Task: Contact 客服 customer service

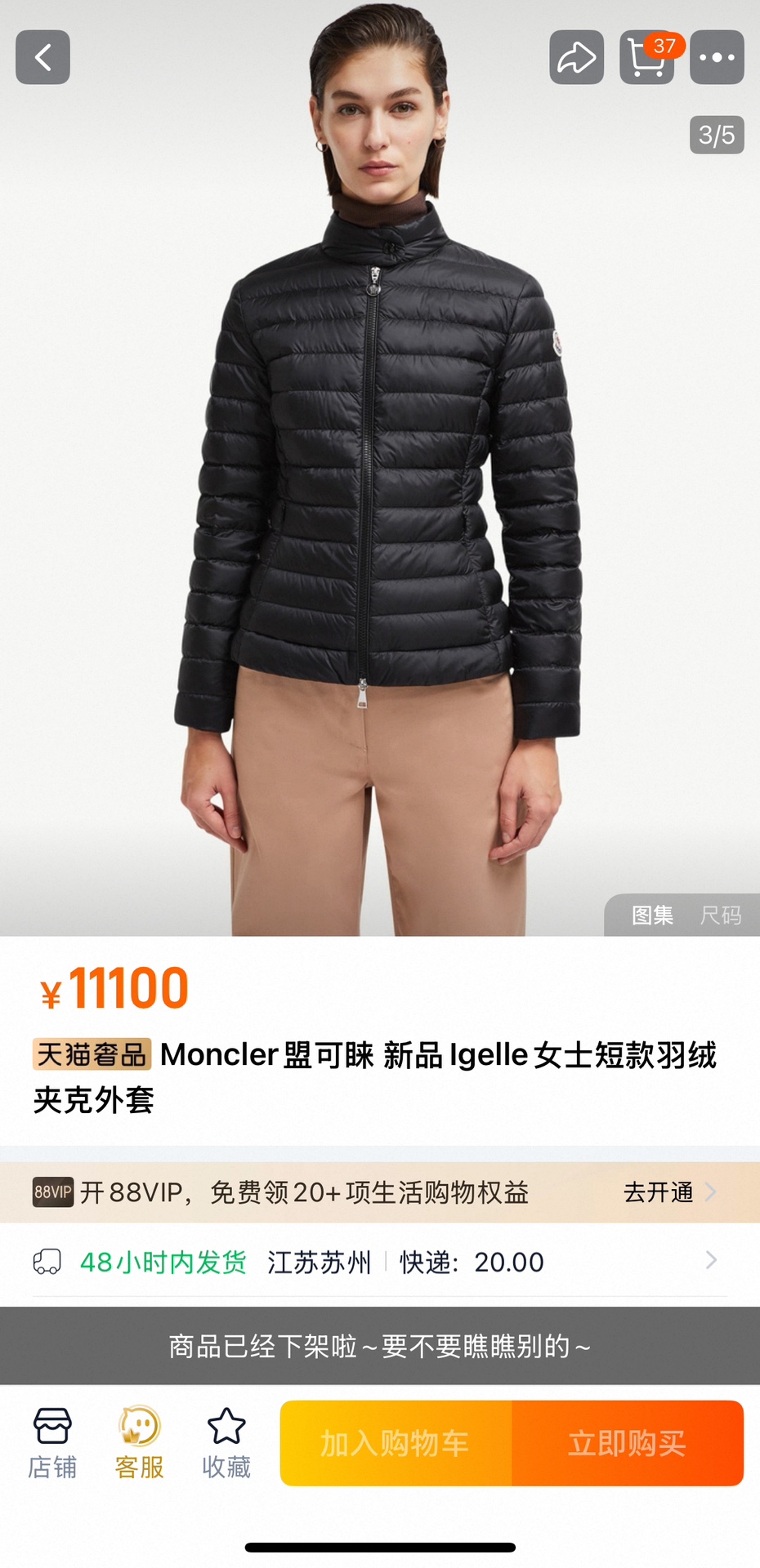Action: pos(140,1443)
